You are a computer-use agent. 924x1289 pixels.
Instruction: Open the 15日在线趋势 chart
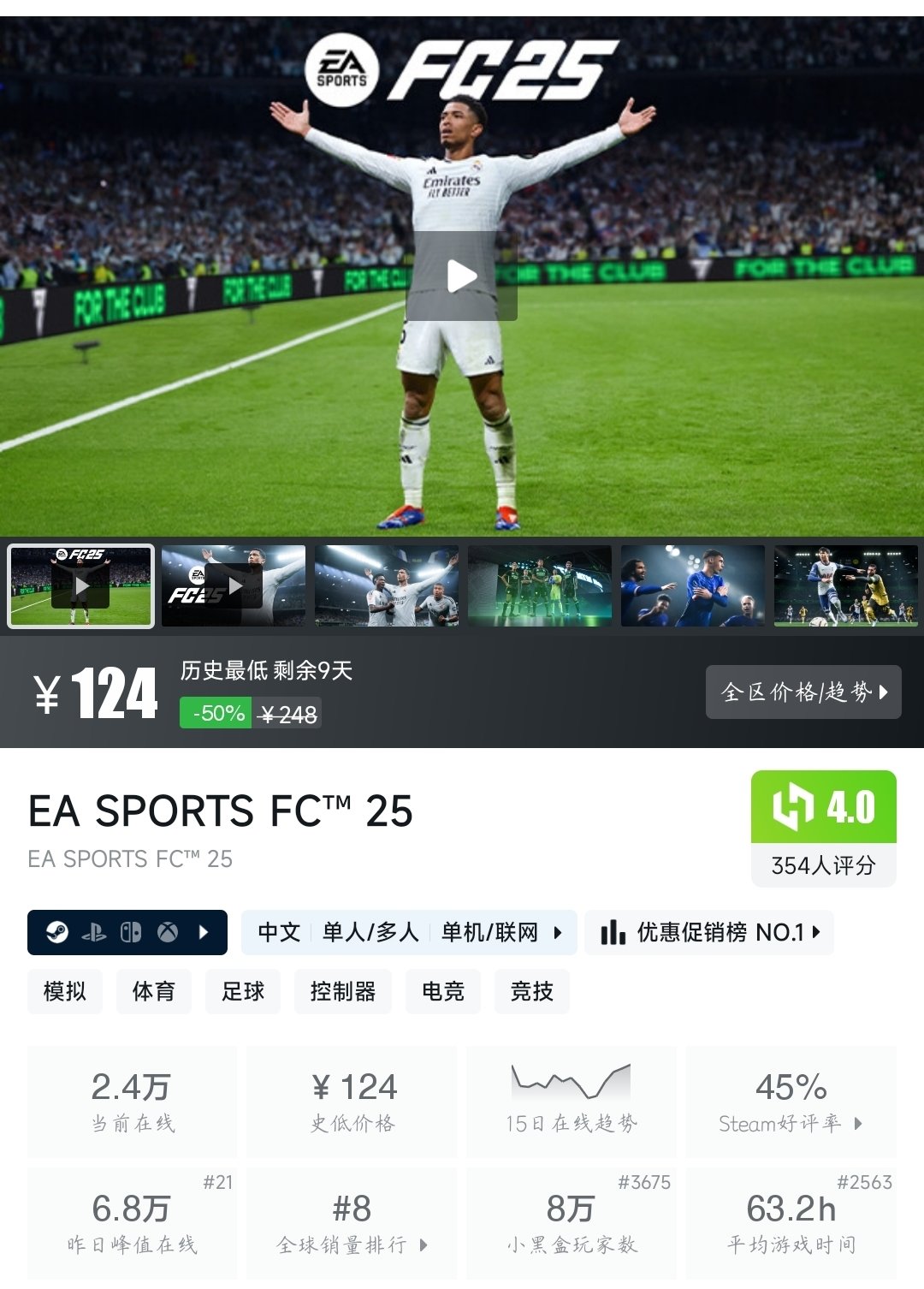pyautogui.click(x=571, y=1102)
